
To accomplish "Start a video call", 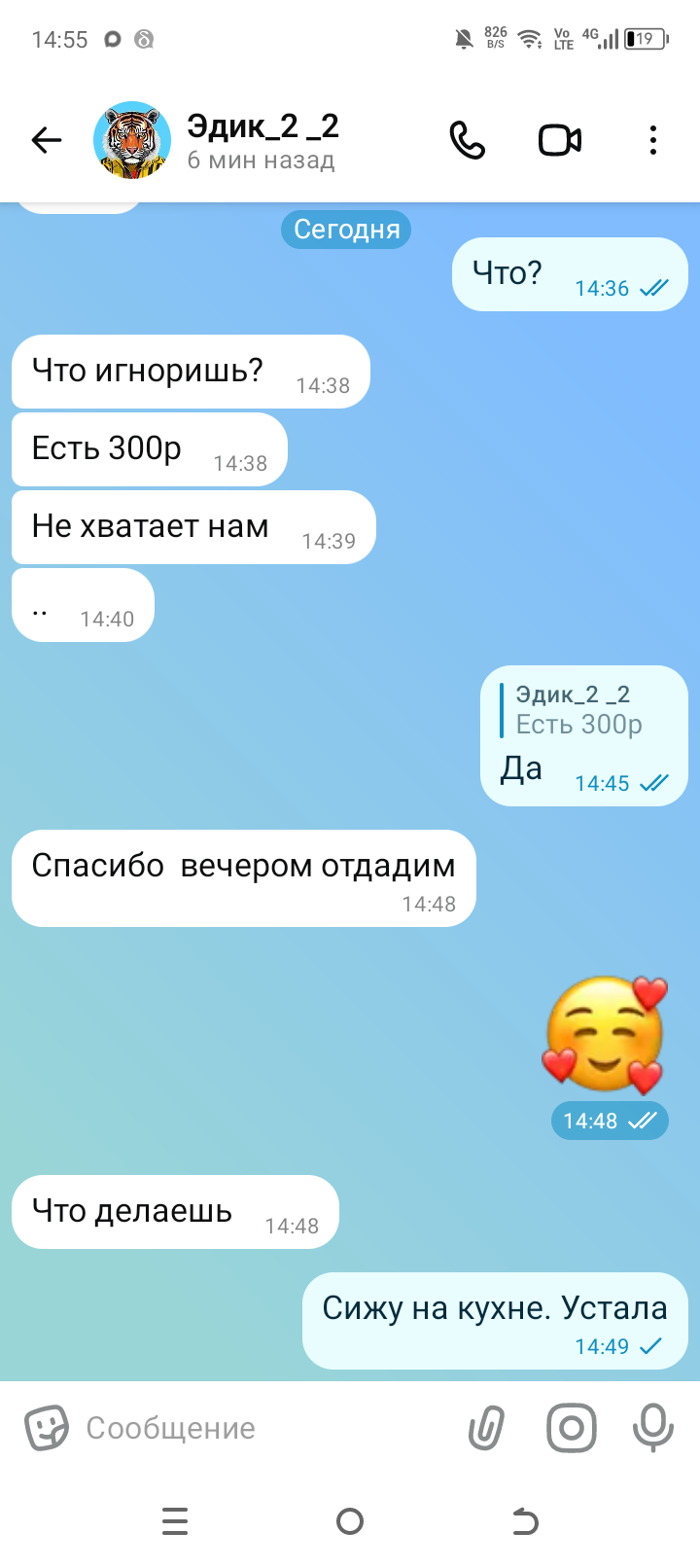I will click(x=560, y=141).
